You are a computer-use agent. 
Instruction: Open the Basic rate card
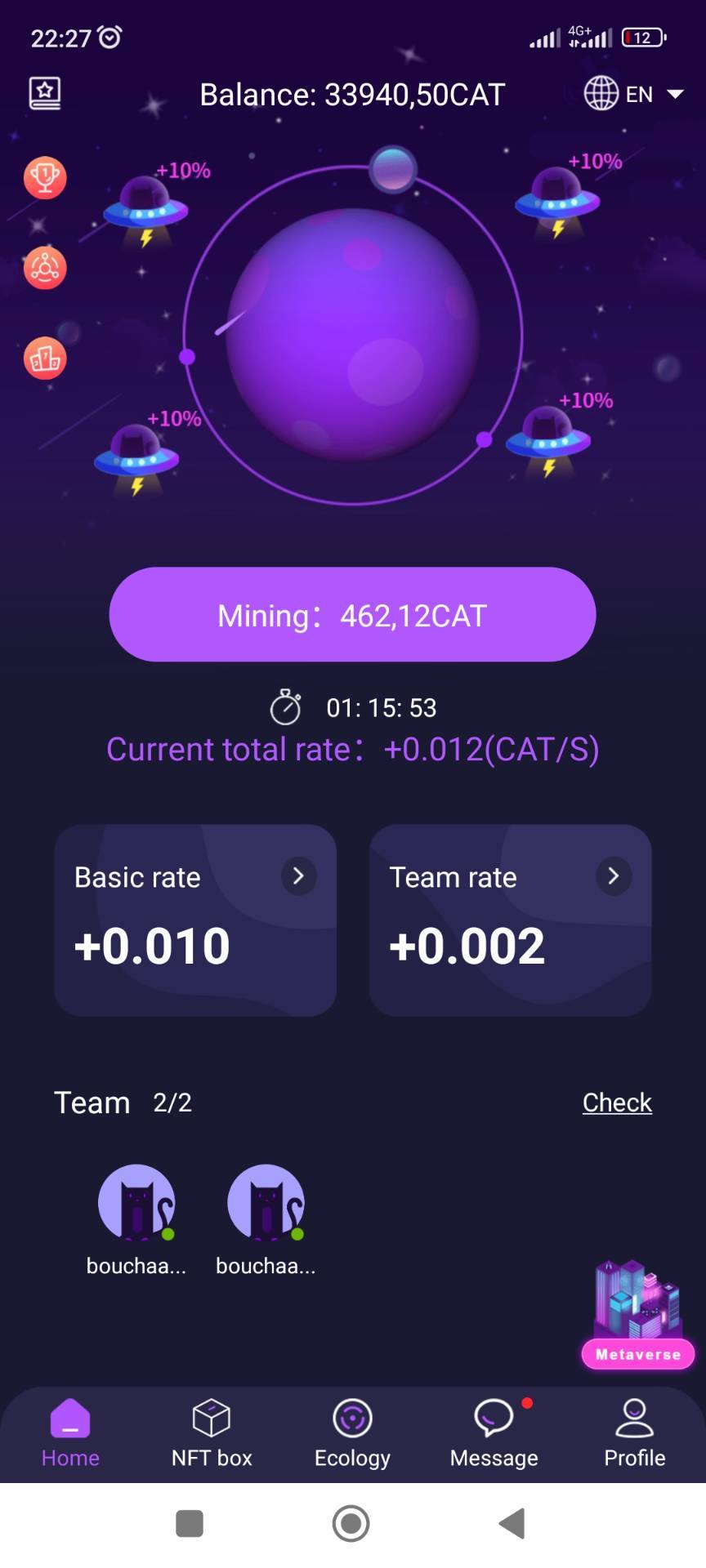195,920
